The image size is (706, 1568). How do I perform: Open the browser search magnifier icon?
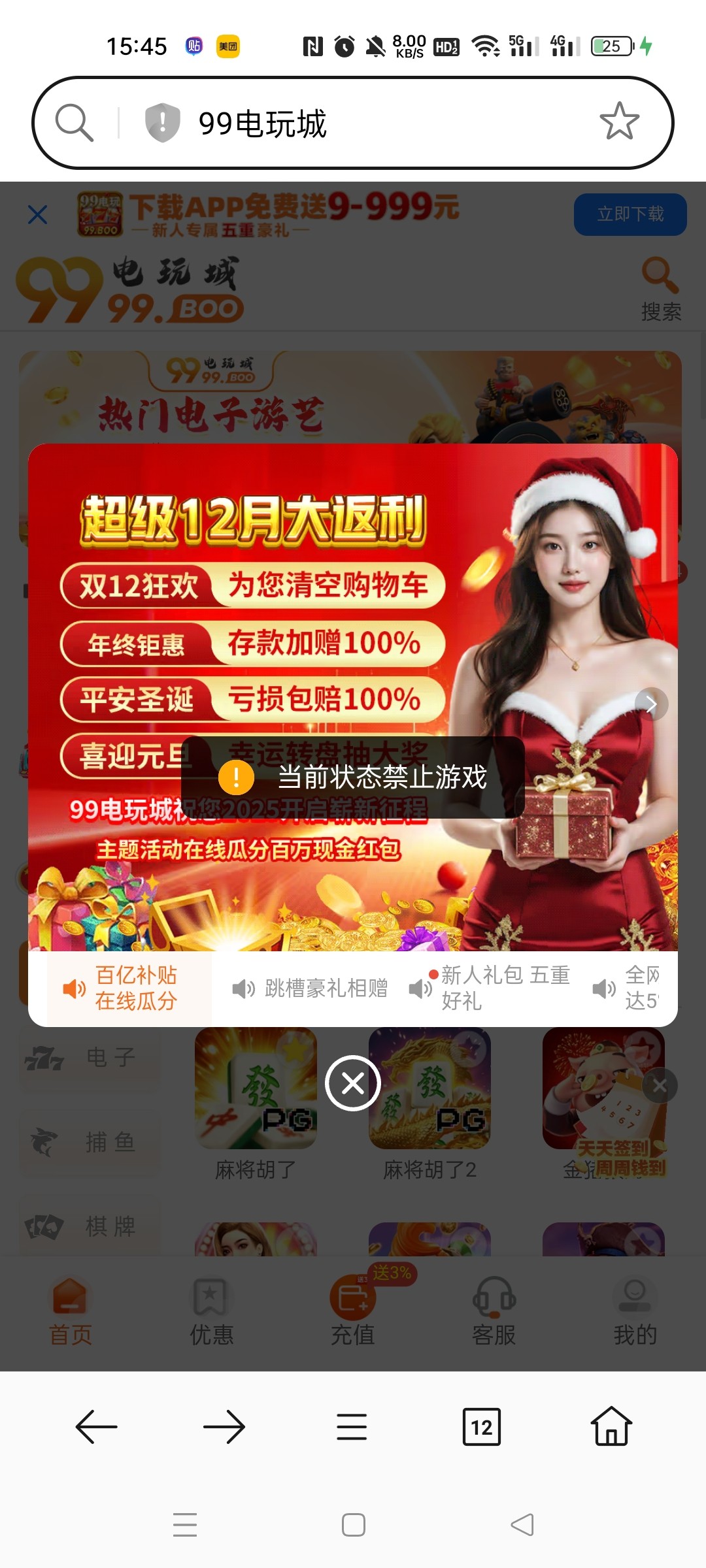(74, 122)
